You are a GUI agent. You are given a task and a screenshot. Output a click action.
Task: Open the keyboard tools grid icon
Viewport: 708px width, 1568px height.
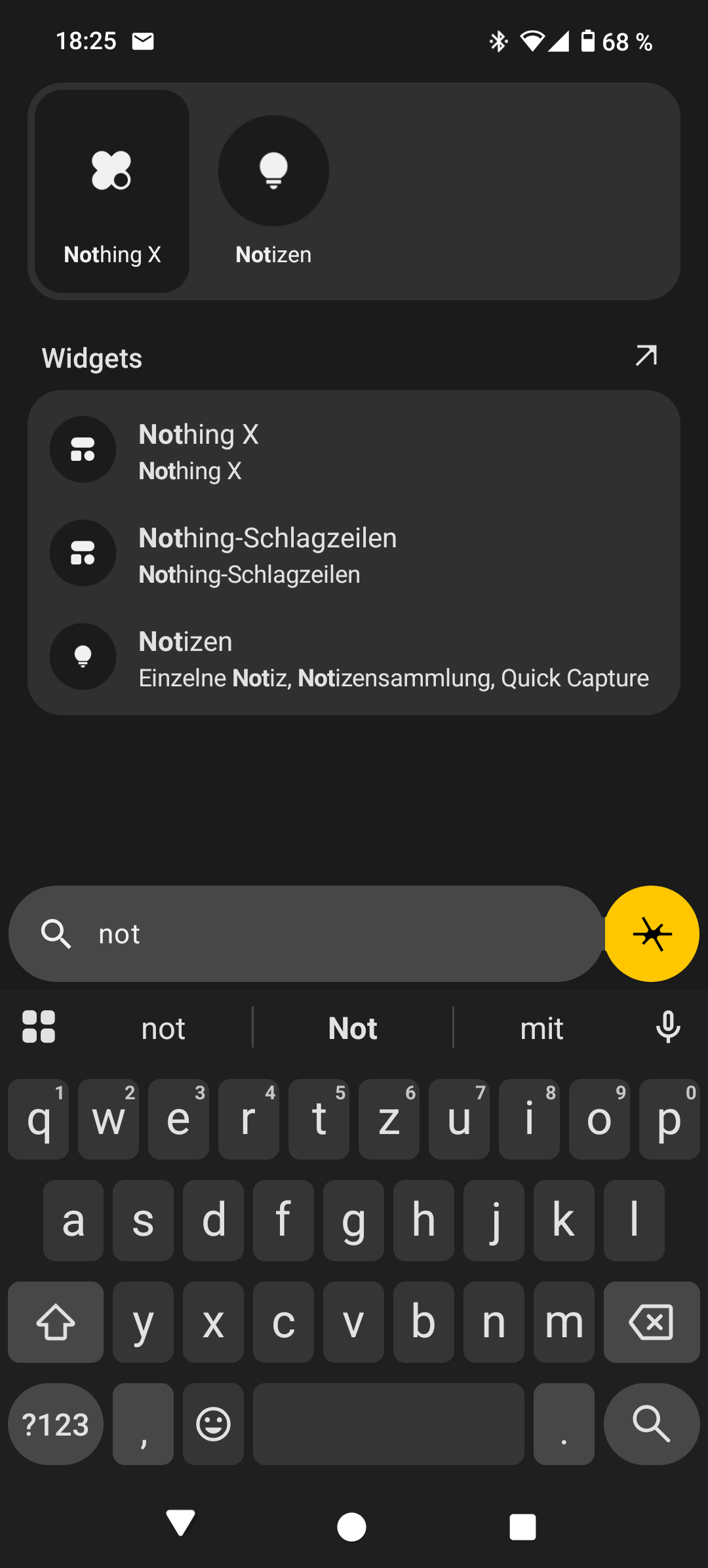click(39, 1027)
